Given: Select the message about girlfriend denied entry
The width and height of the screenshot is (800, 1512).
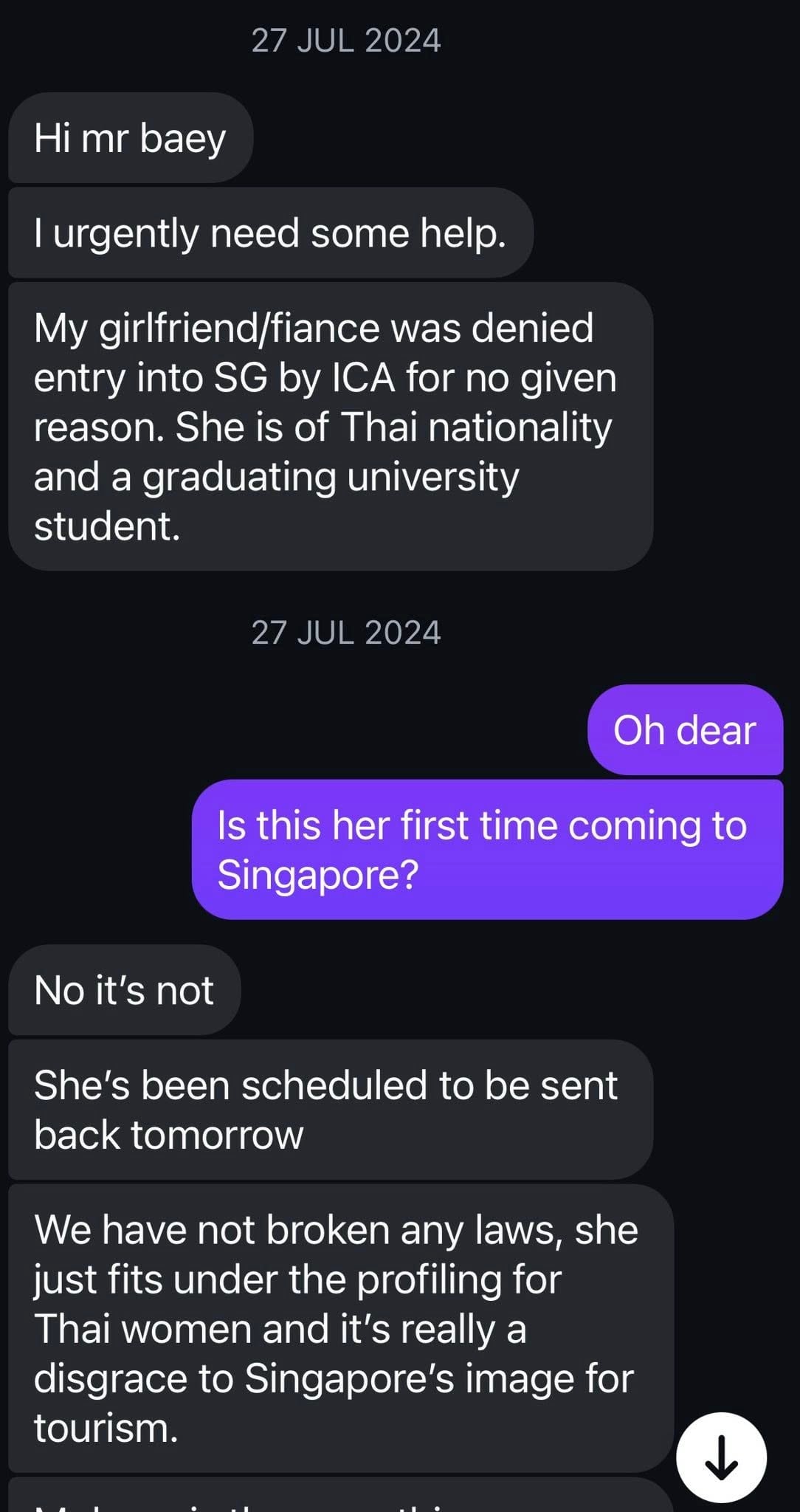Looking at the screenshot, I should pos(328,425).
